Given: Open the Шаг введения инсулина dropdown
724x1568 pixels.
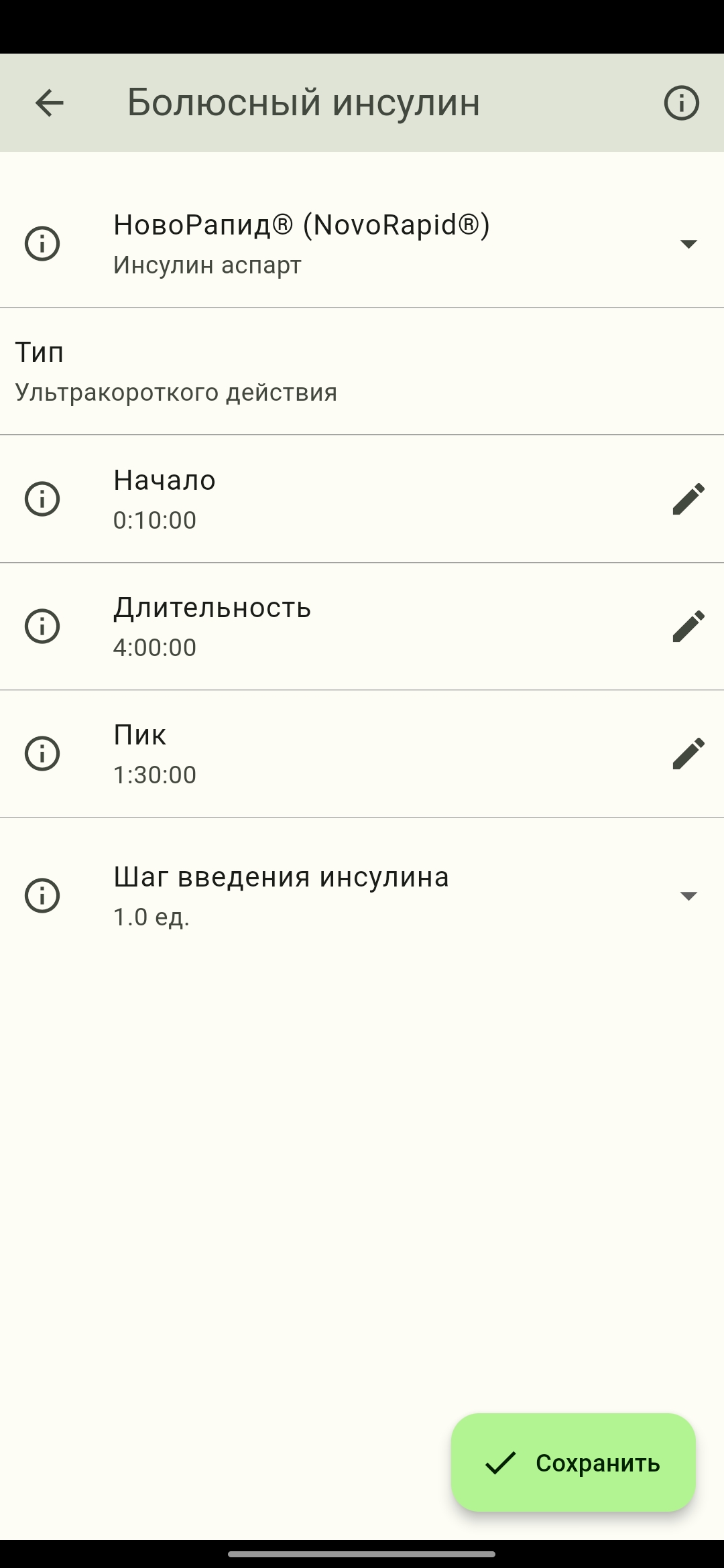Looking at the screenshot, I should 688,895.
